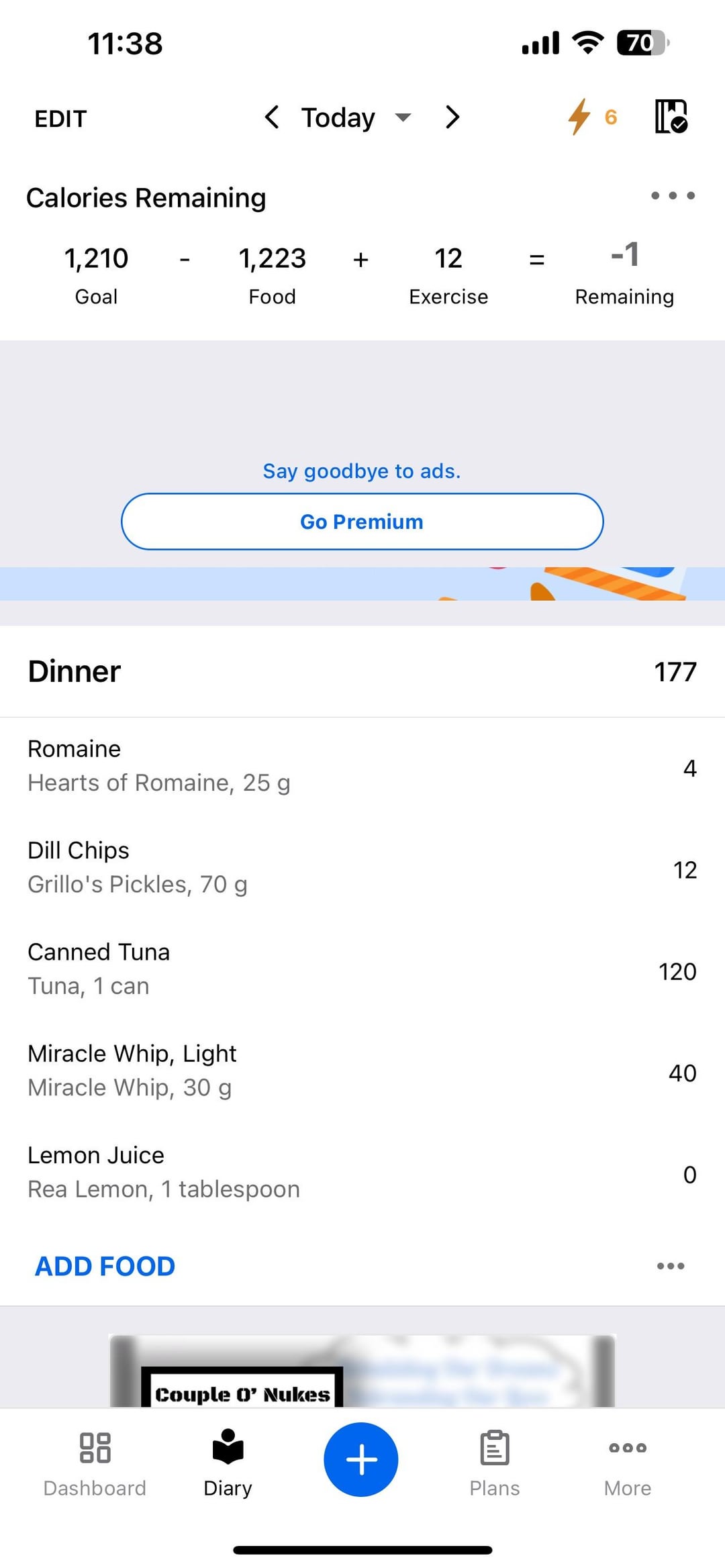Open Calories Remaining options menu
The image size is (725, 1568).
673,196
